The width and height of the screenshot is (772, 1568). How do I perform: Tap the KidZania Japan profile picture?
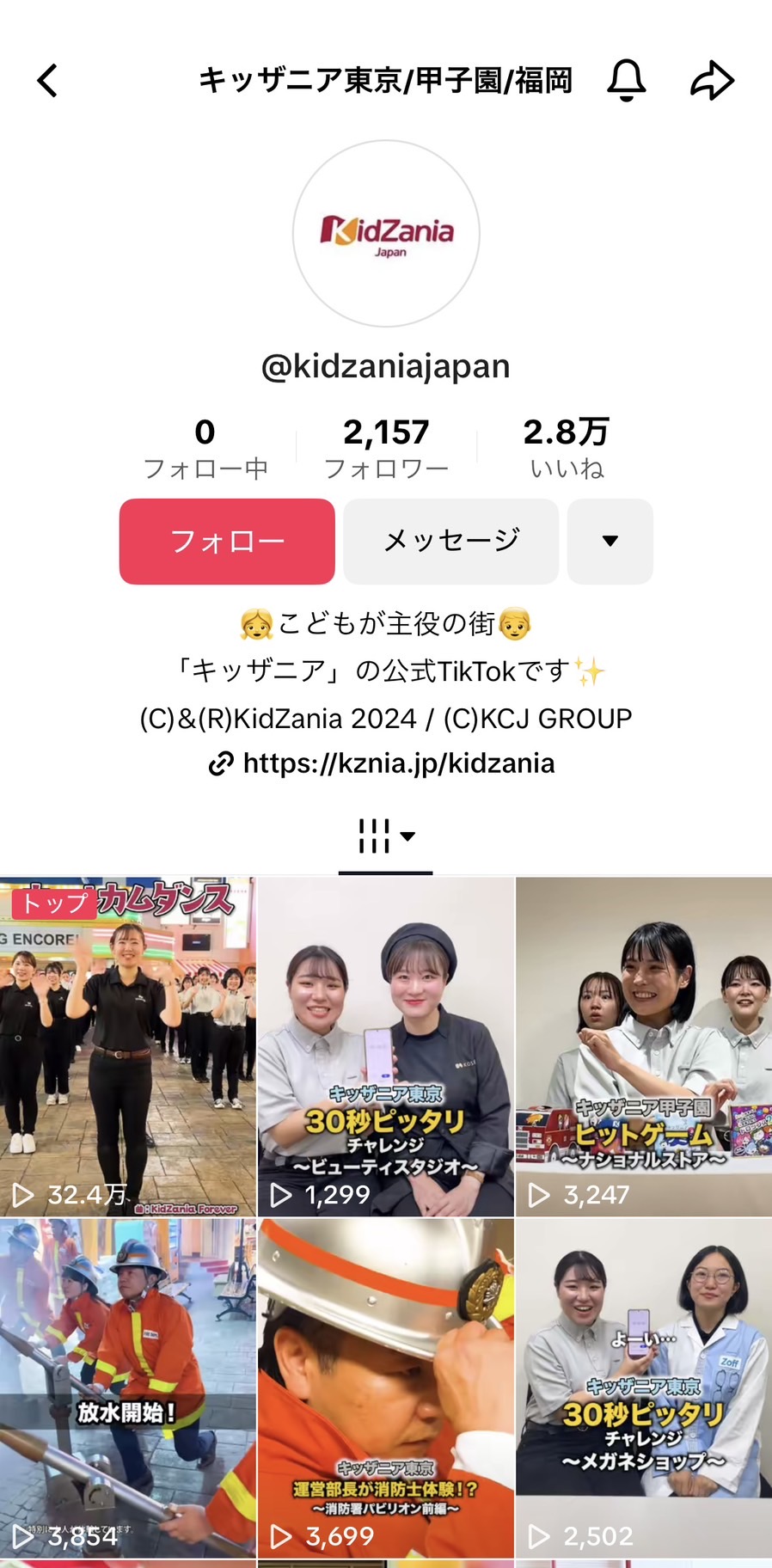[x=386, y=234]
